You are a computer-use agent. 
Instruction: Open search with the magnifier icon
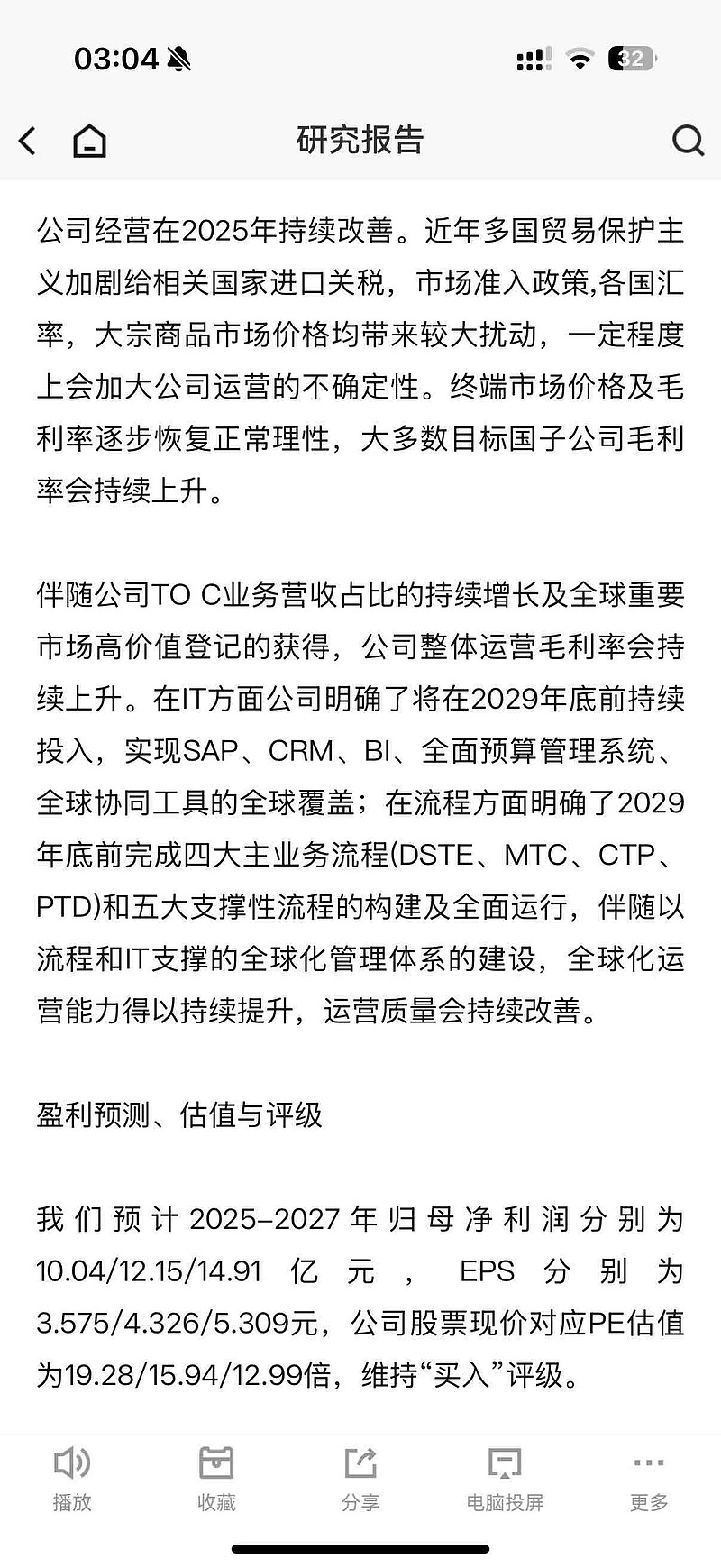click(x=689, y=141)
